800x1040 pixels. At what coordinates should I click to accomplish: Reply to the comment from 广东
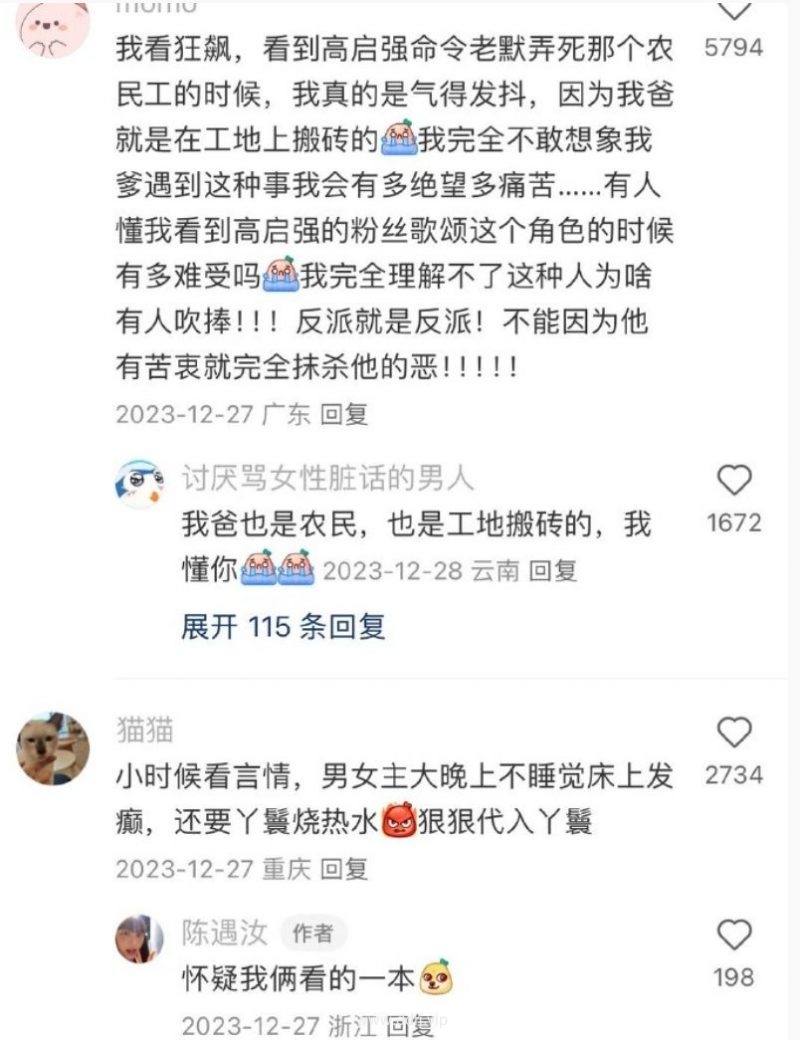click(344, 414)
